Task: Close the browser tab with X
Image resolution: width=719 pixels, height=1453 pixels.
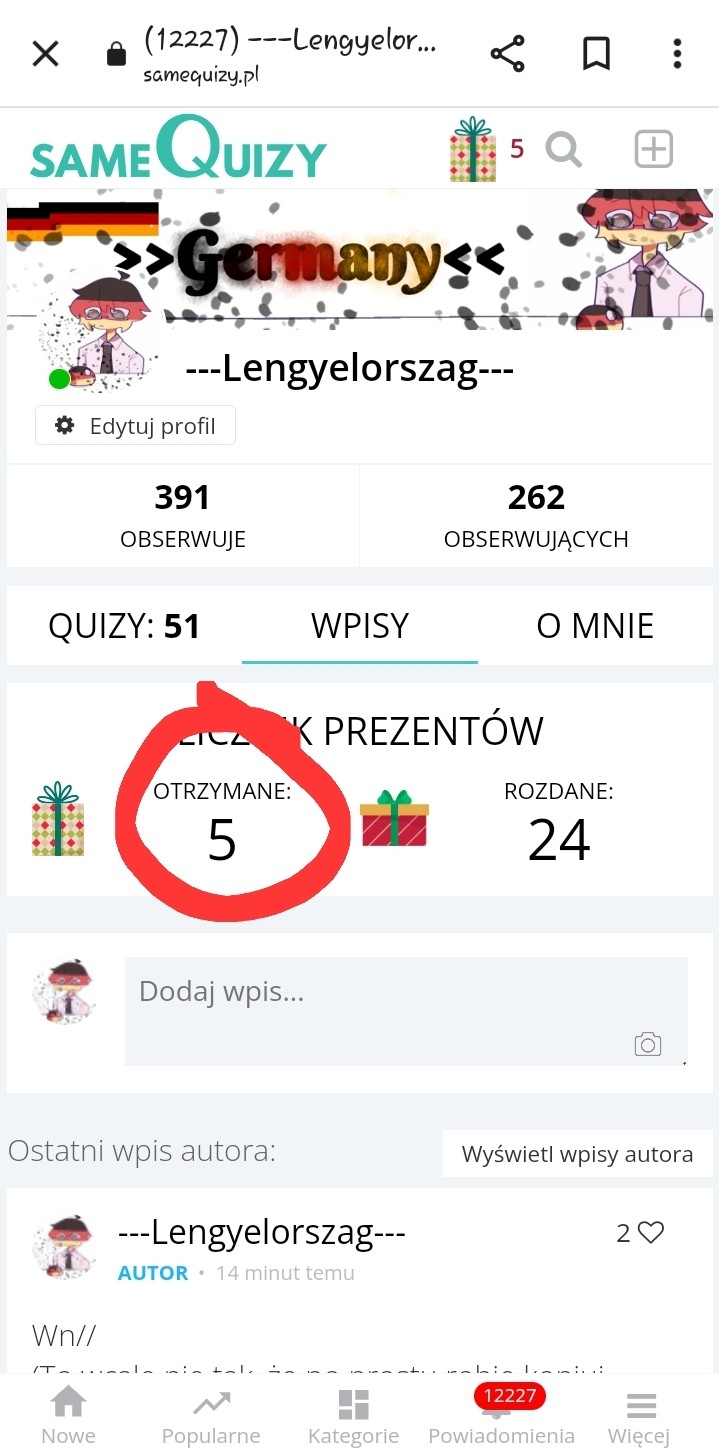Action: (x=46, y=54)
